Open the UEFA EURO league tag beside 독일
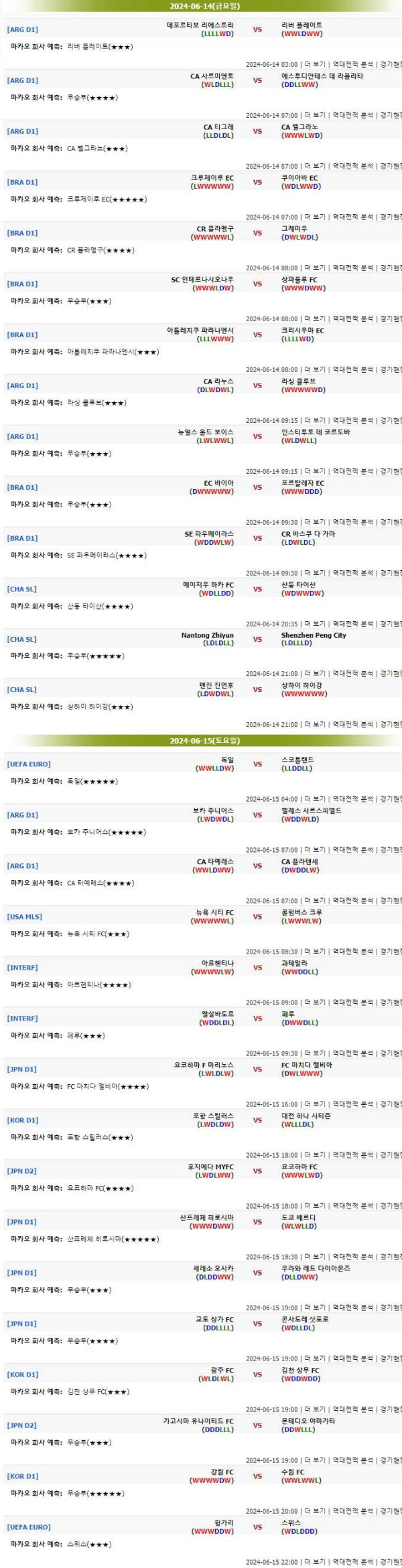402x1568 pixels. point(29,764)
